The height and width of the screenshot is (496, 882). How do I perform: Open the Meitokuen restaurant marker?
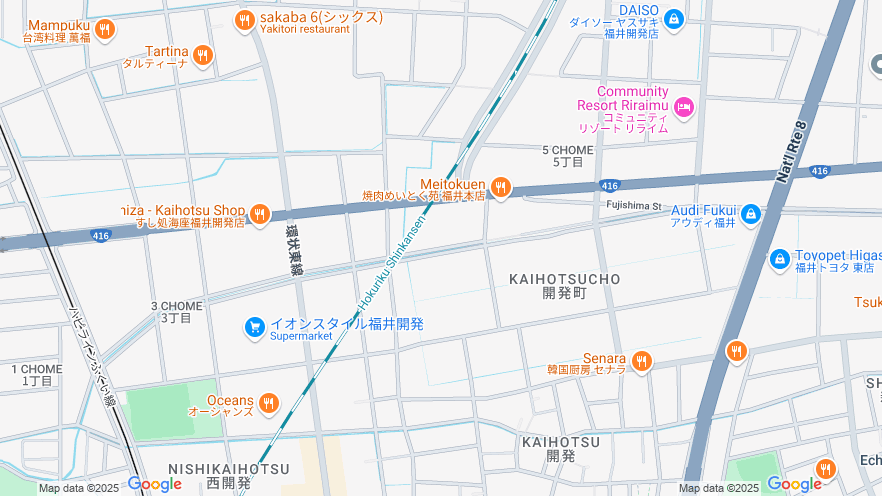pyautogui.click(x=501, y=186)
